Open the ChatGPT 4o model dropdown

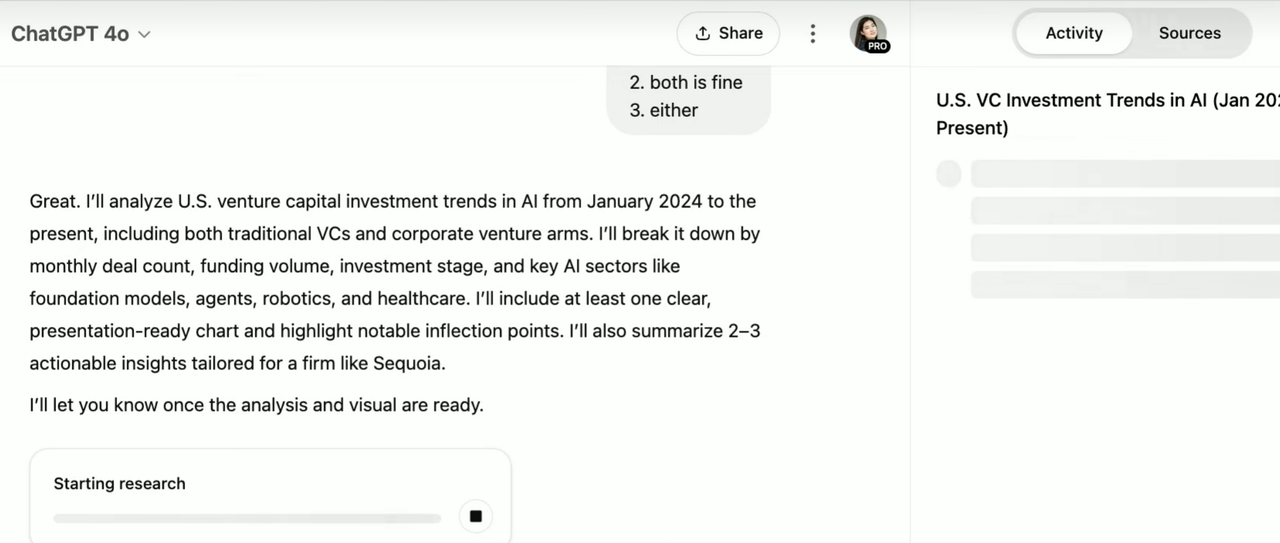81,34
